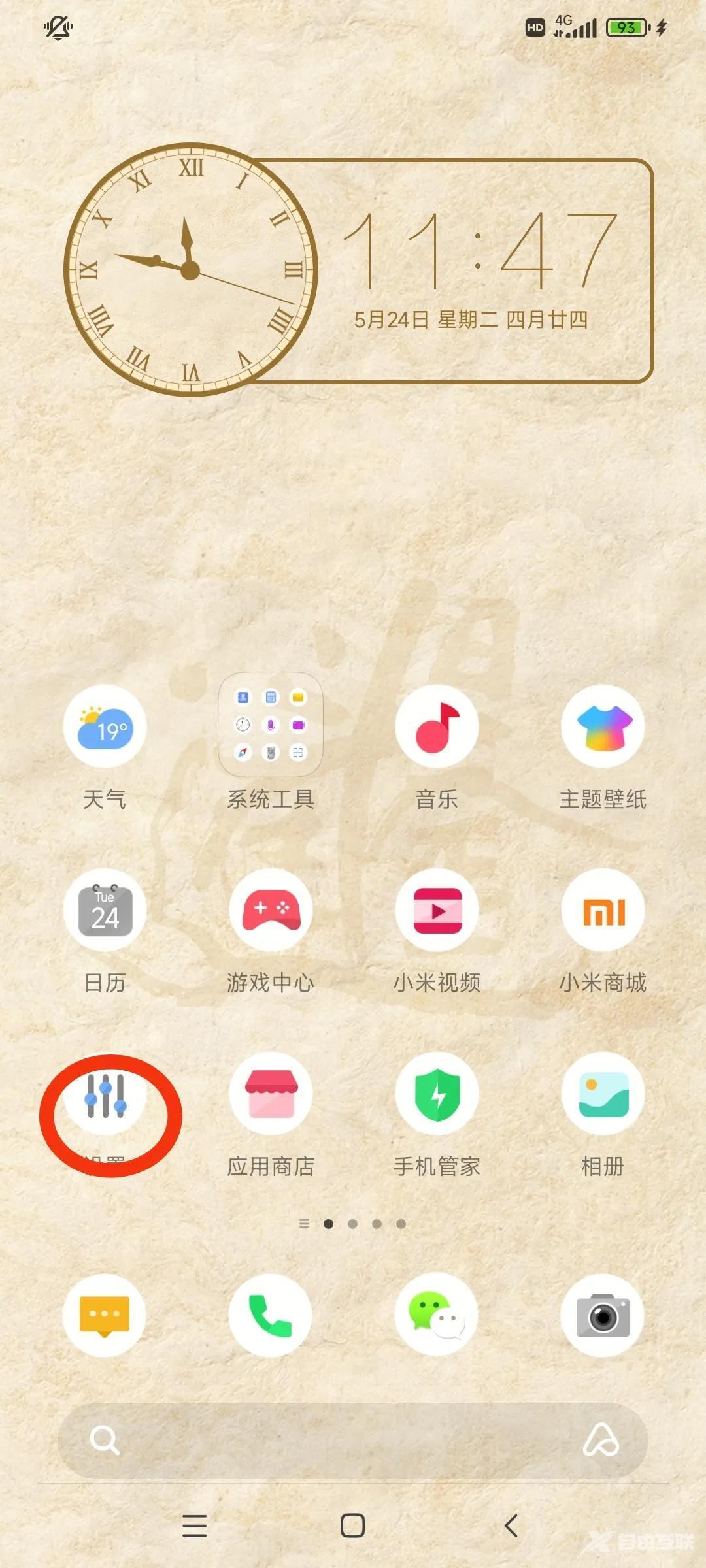
Task: Open the green phone dialer
Action: (271, 1315)
